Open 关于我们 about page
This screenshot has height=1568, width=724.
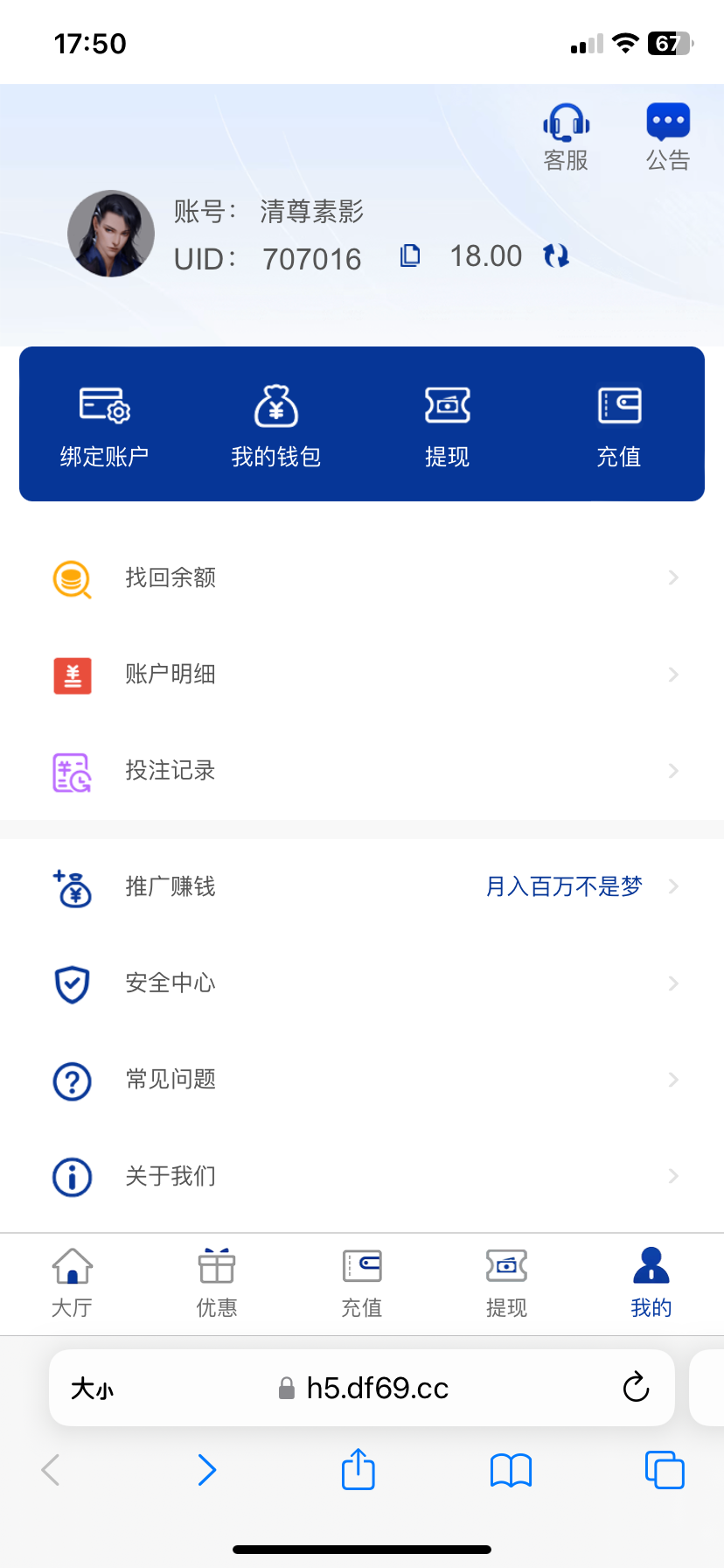[x=362, y=1175]
